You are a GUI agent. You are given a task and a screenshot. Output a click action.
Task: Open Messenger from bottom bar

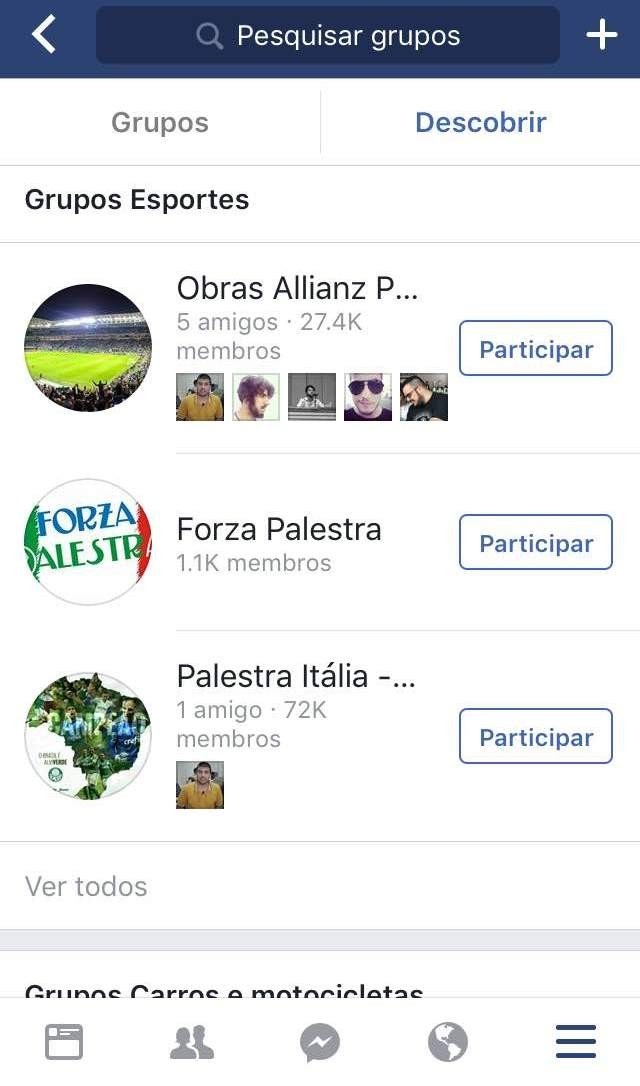click(x=320, y=1042)
